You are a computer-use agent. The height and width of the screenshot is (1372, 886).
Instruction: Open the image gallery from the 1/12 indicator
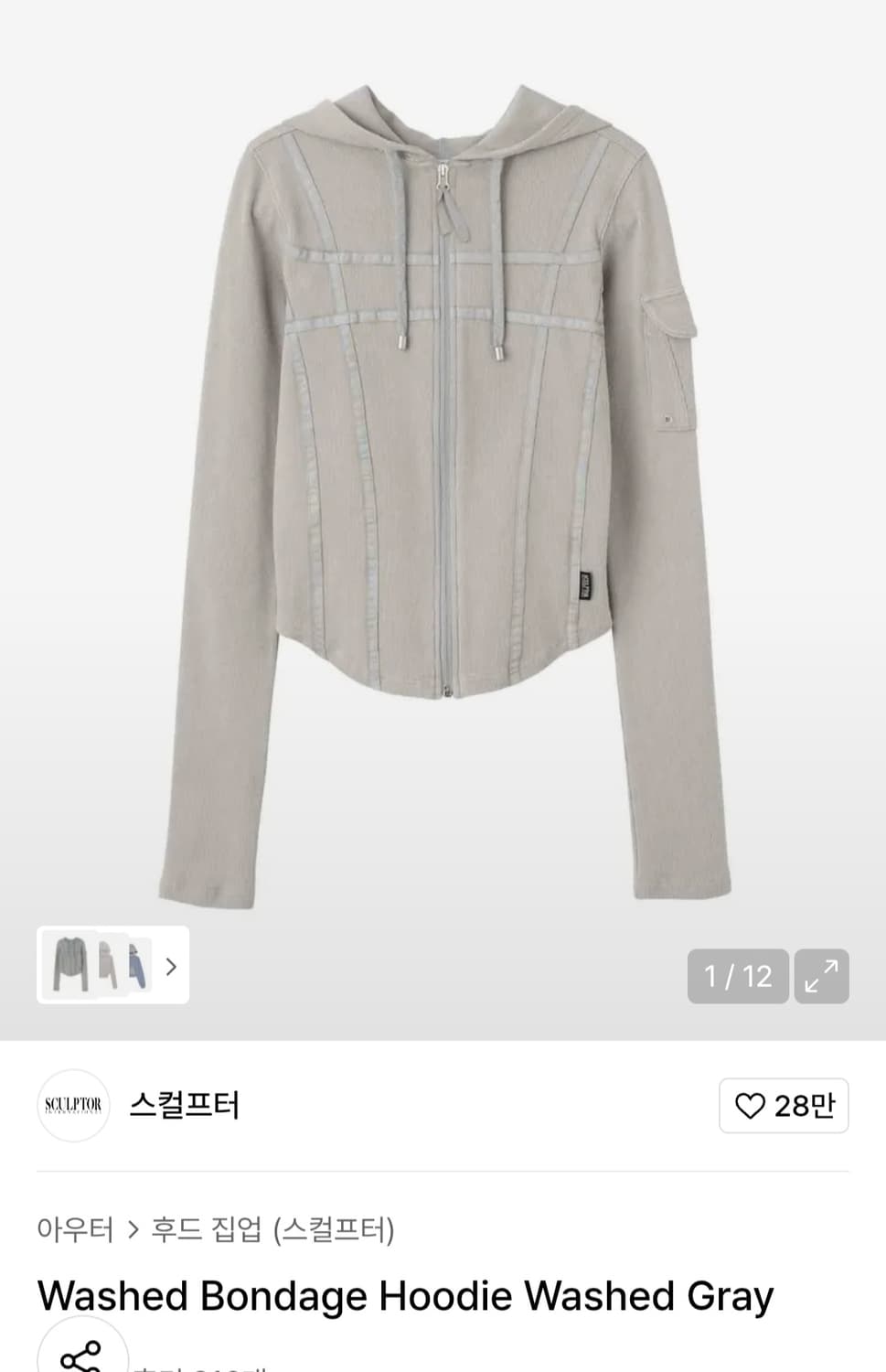tap(737, 976)
